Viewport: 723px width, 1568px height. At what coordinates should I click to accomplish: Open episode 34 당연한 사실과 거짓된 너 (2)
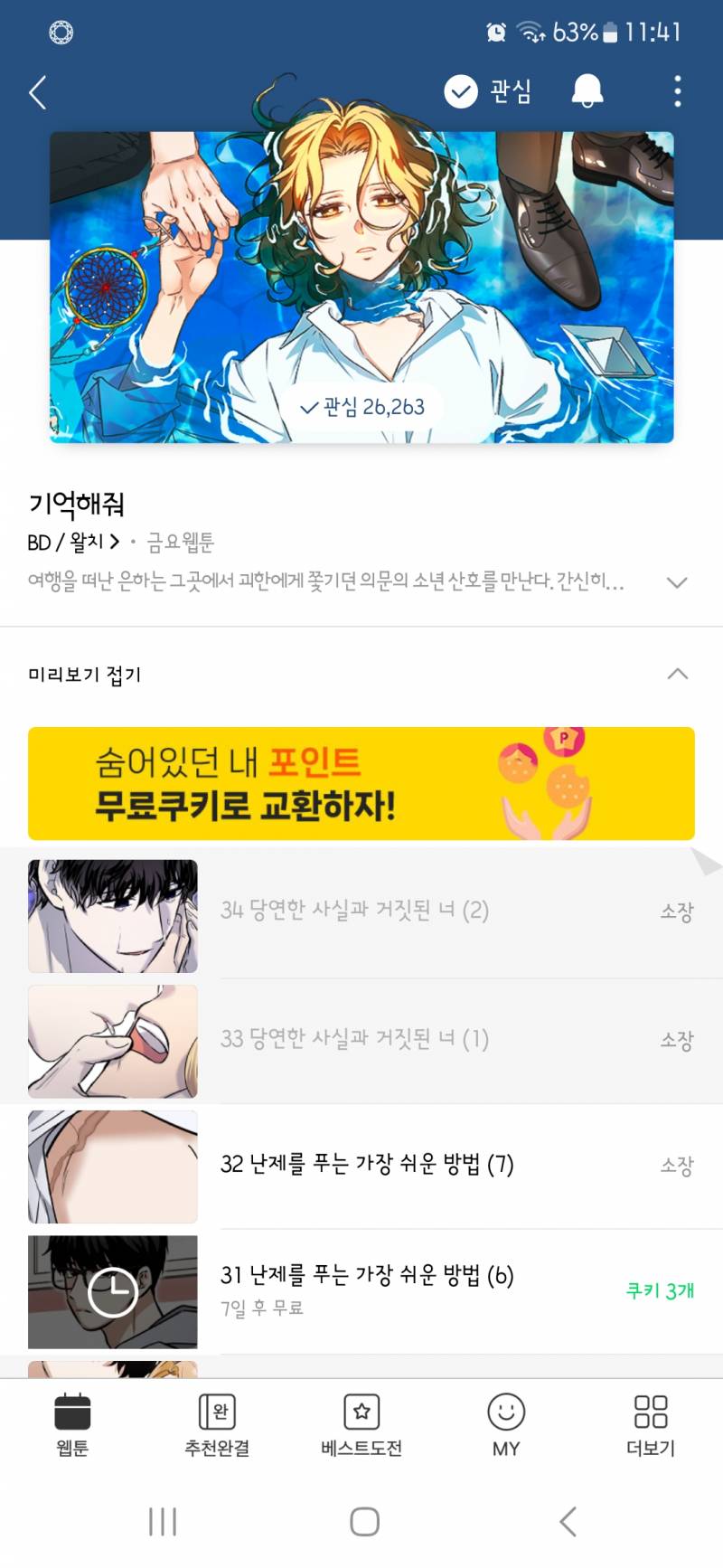(361, 912)
